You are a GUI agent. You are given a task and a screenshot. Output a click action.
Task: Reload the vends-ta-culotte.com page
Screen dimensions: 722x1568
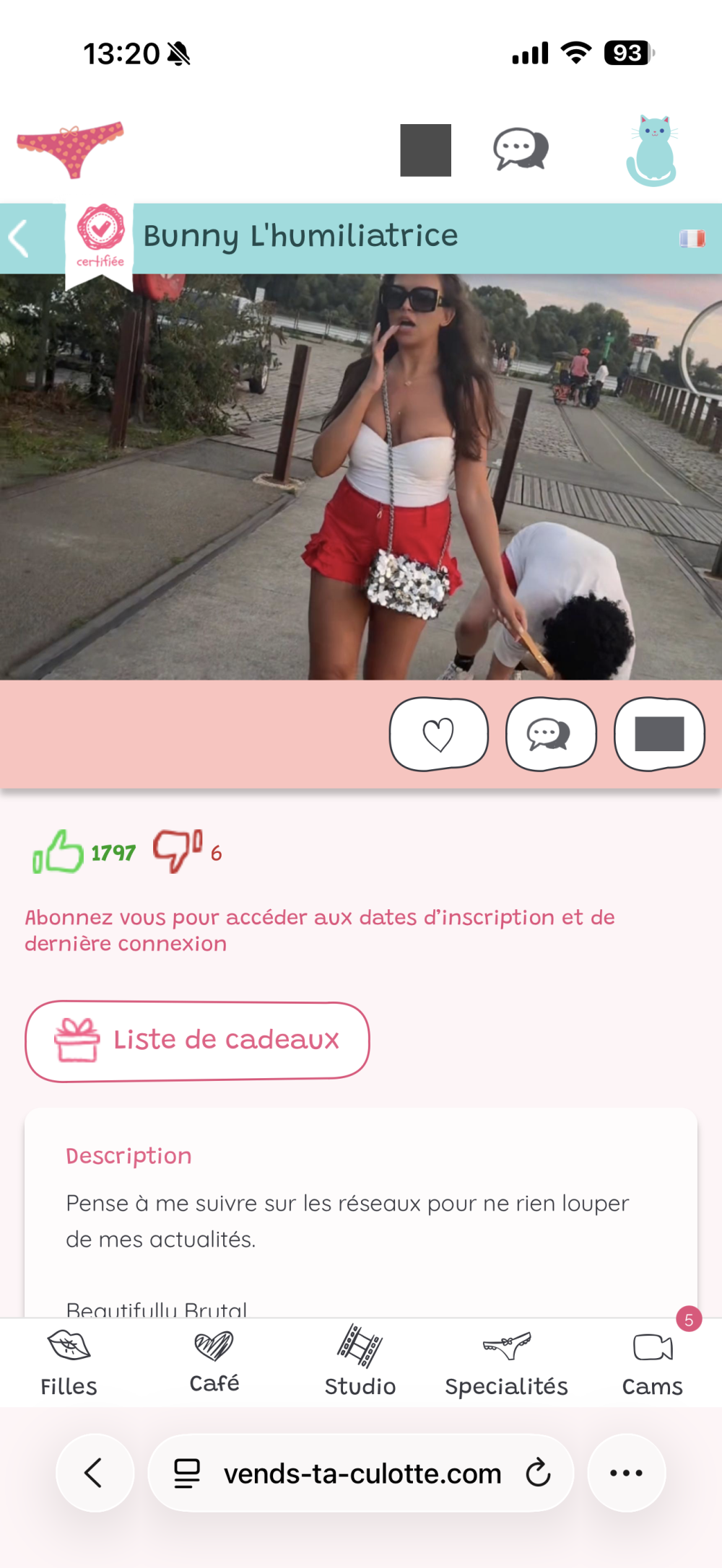tap(538, 1473)
